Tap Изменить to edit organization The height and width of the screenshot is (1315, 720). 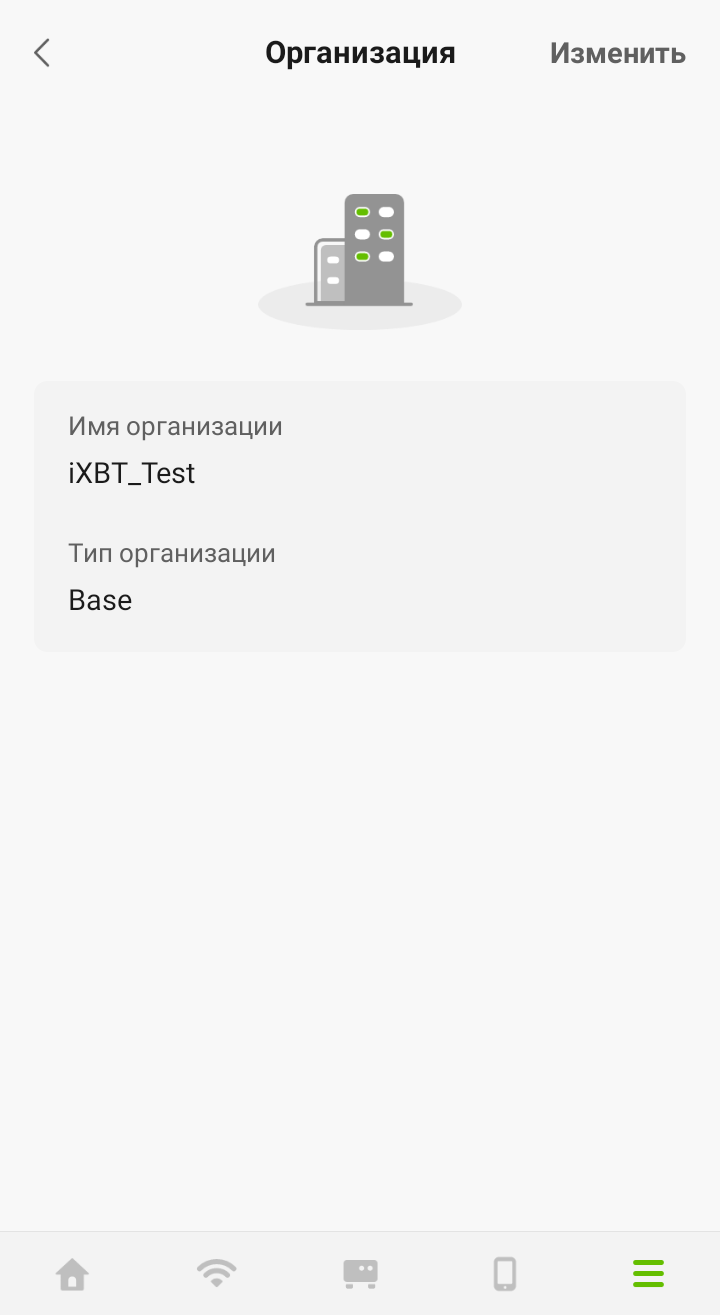(617, 53)
